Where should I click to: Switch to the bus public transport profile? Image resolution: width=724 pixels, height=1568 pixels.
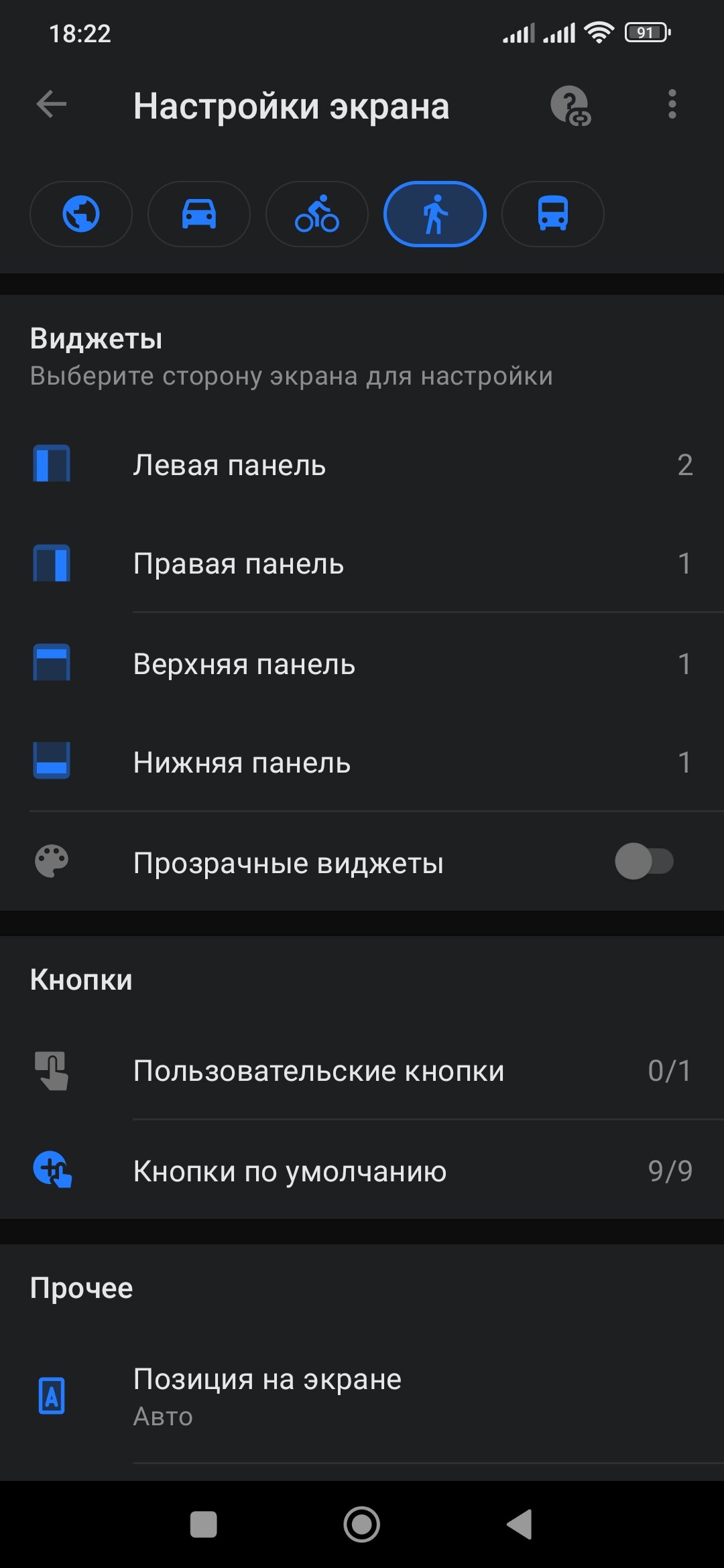[x=553, y=214]
